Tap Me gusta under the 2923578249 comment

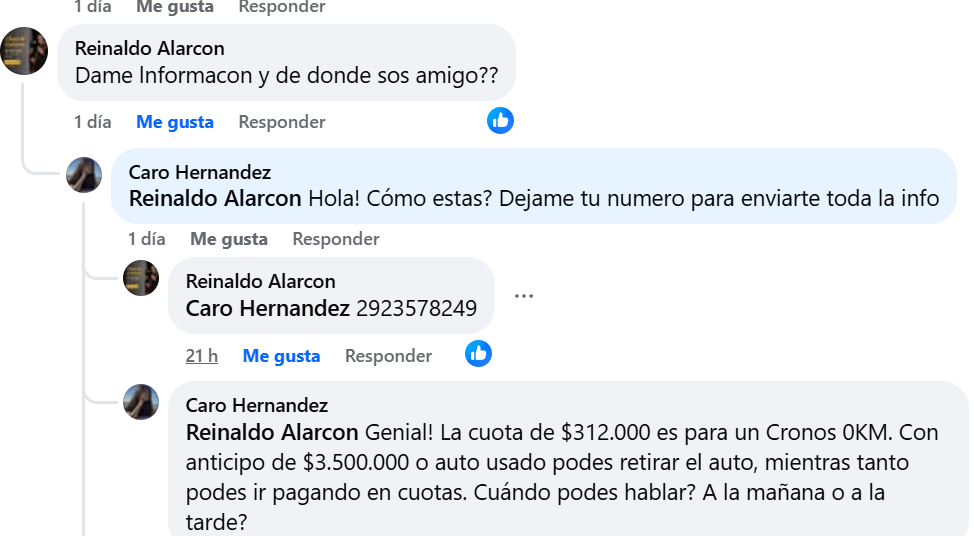[x=281, y=356]
